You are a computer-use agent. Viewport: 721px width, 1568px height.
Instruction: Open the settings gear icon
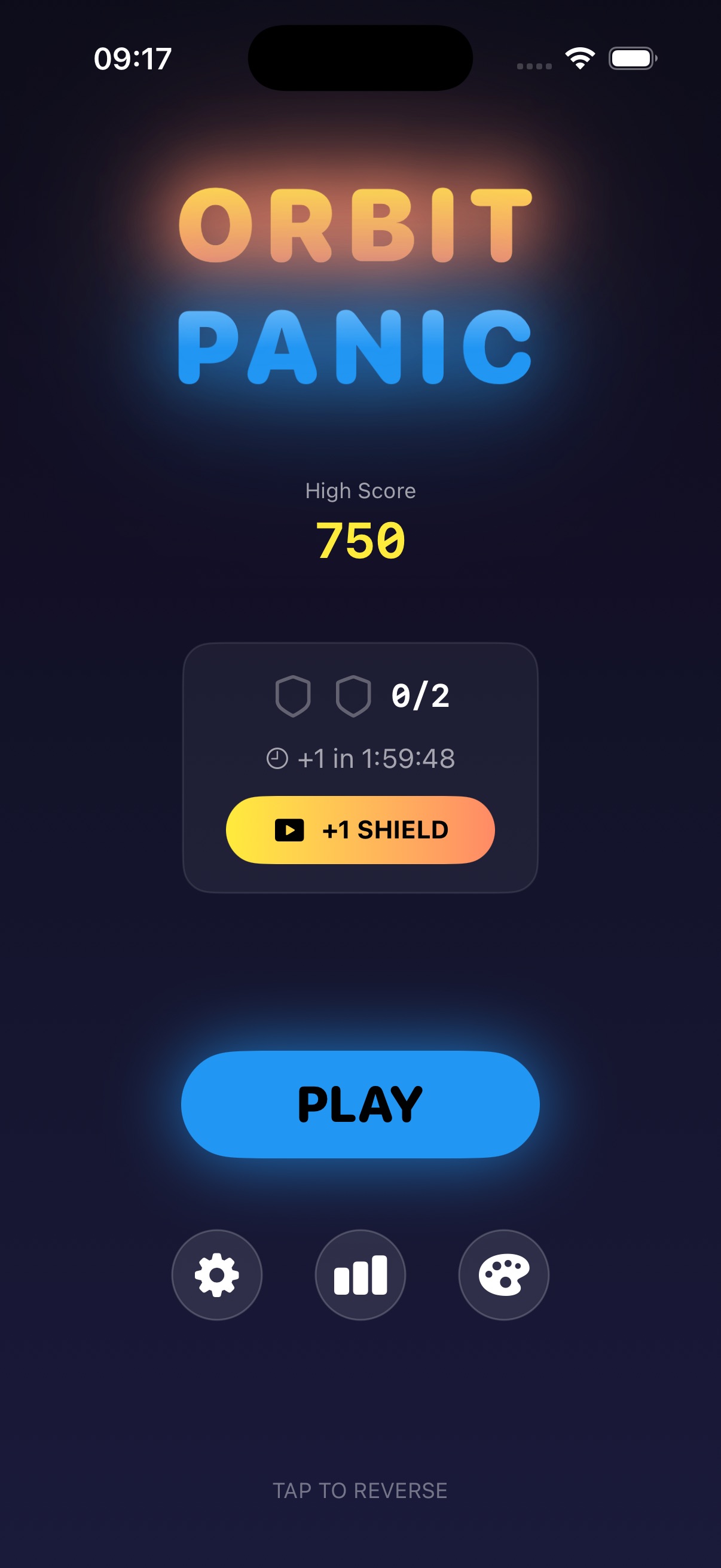217,1274
